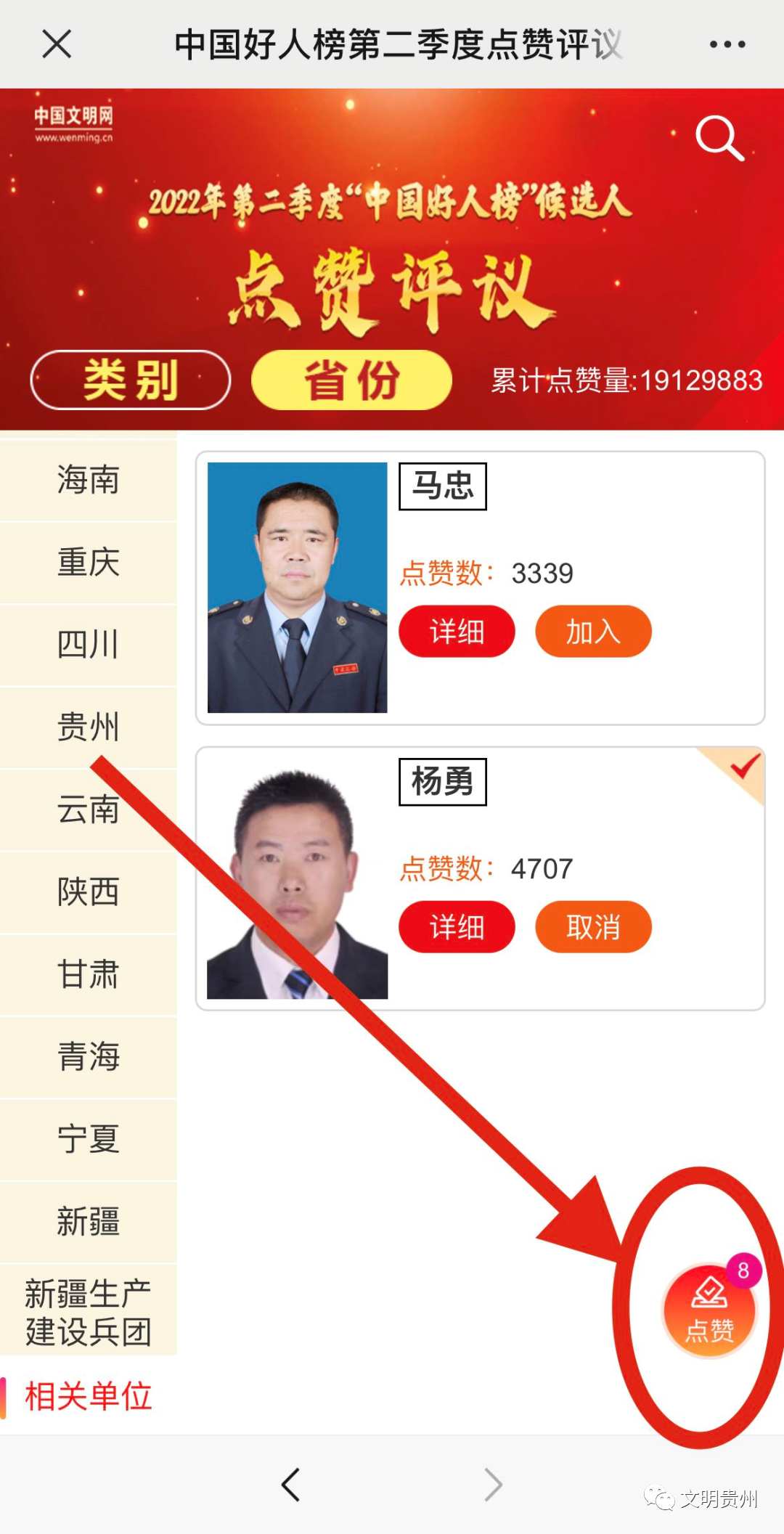The image size is (784, 1534).
Task: Open the search magnifier icon
Action: coord(719,138)
